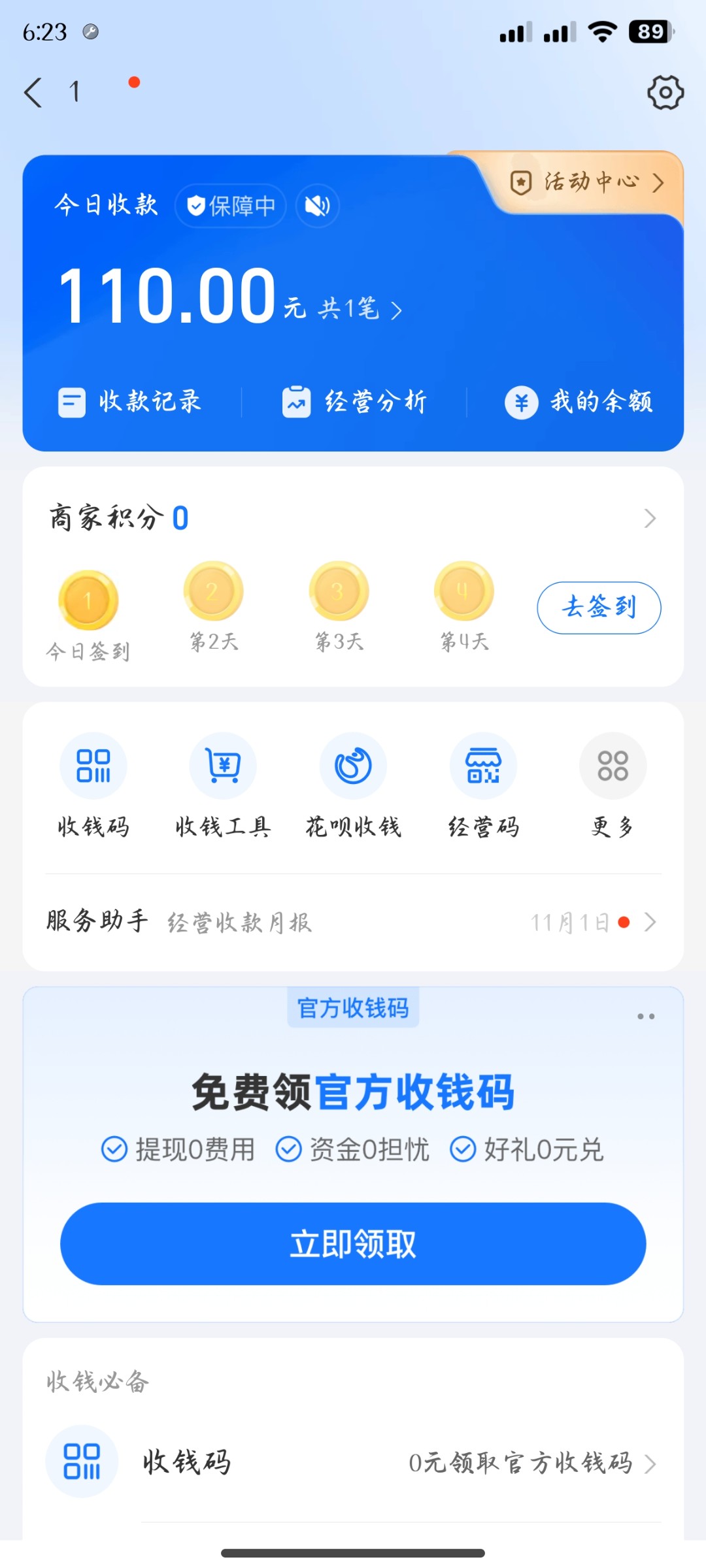Open 商家积分 points row
Screen dimensions: 706x1568
click(353, 518)
